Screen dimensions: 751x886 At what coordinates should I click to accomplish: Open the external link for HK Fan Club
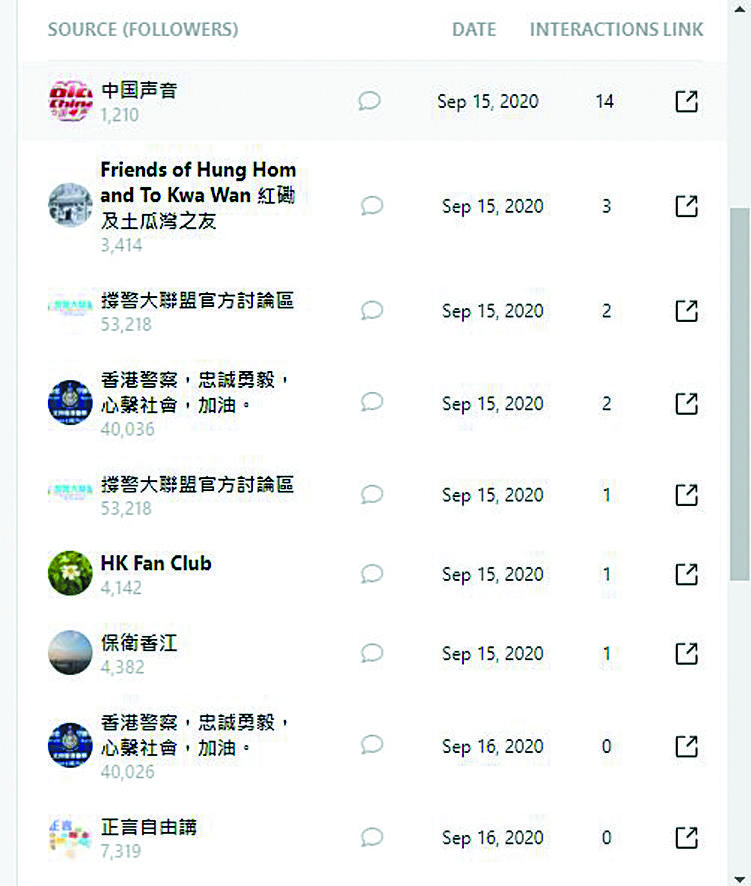(686, 574)
